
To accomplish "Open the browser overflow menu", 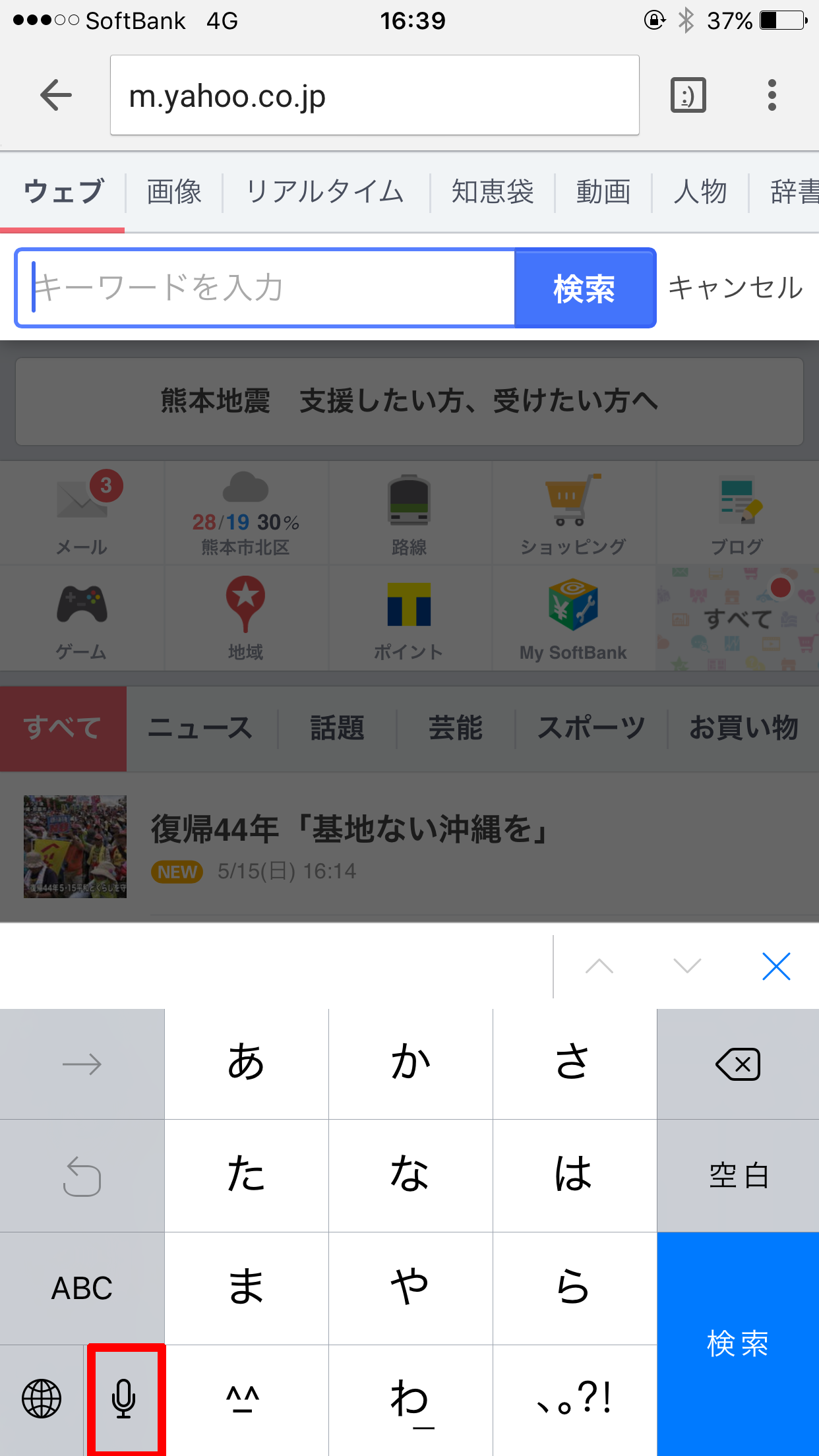I will click(772, 96).
